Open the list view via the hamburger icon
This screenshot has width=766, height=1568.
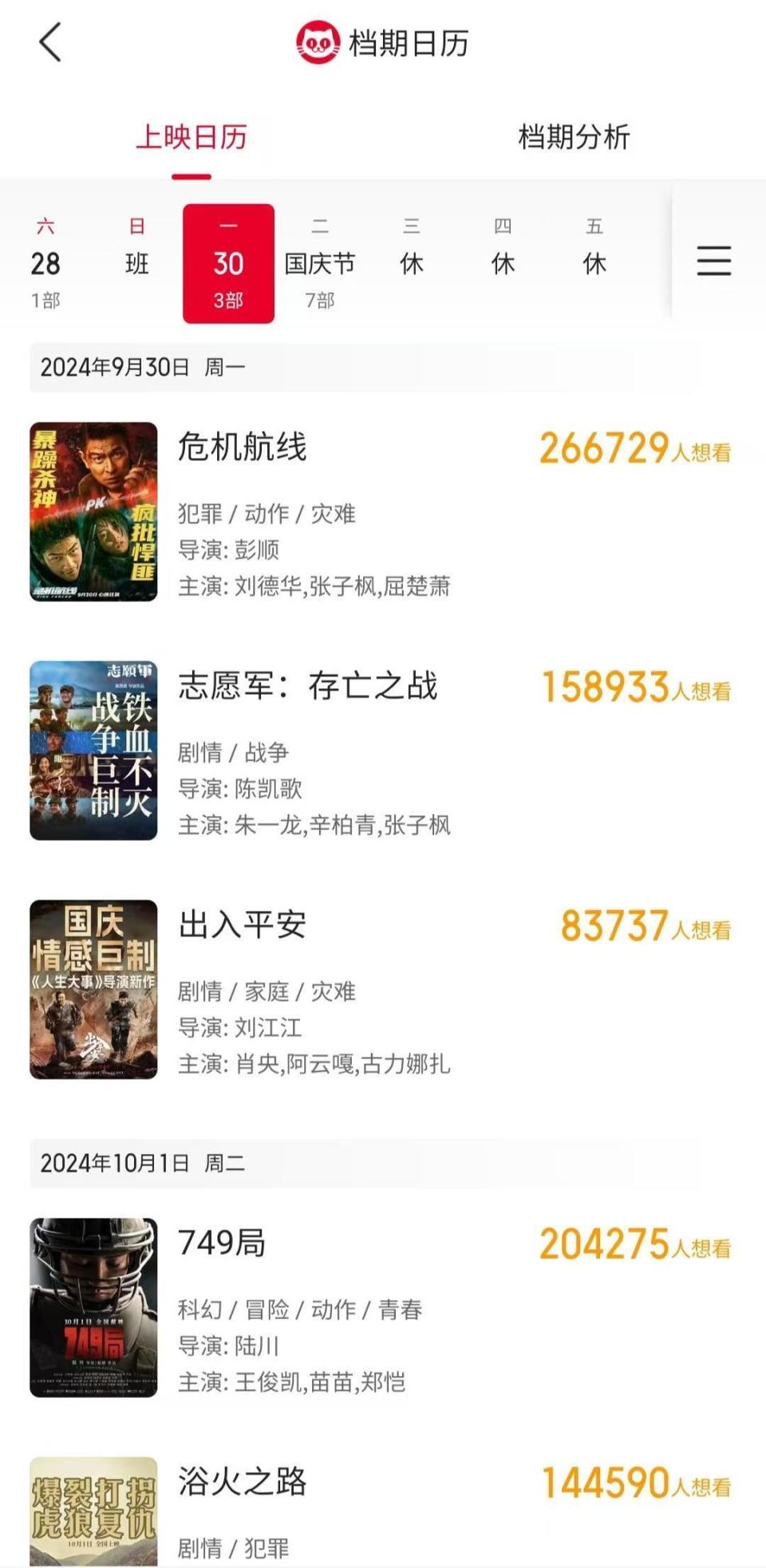[x=715, y=262]
